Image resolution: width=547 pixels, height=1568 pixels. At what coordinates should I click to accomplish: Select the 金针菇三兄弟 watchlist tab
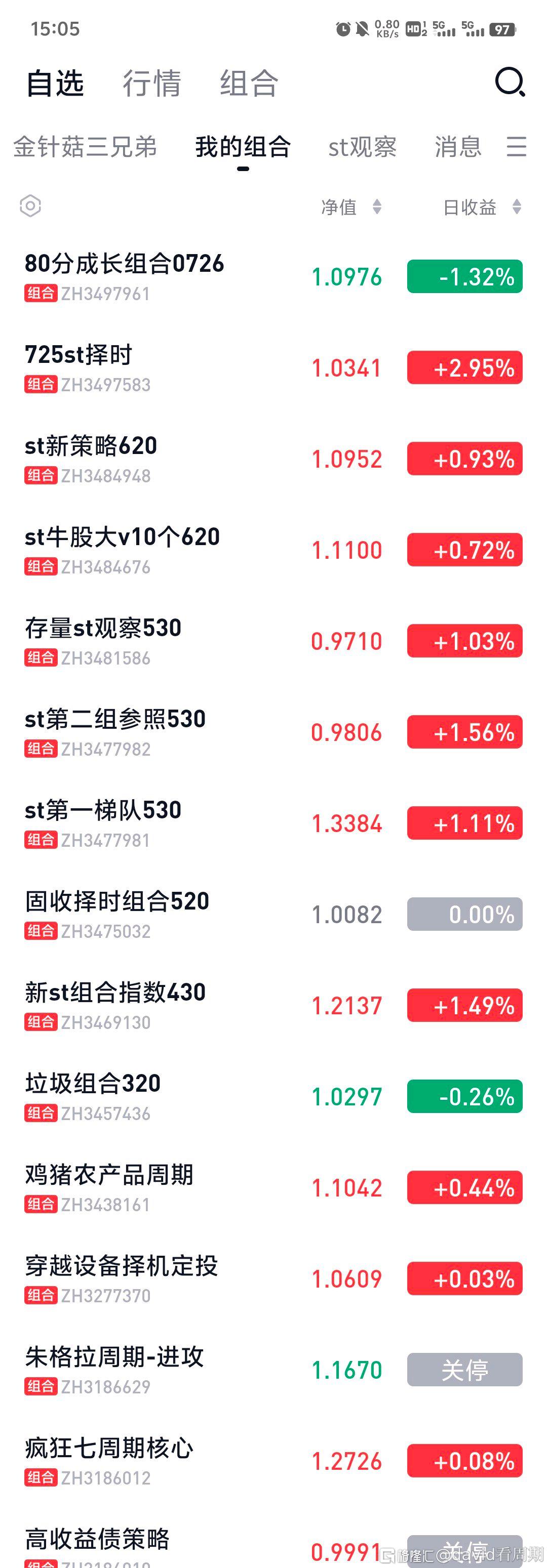point(85,147)
